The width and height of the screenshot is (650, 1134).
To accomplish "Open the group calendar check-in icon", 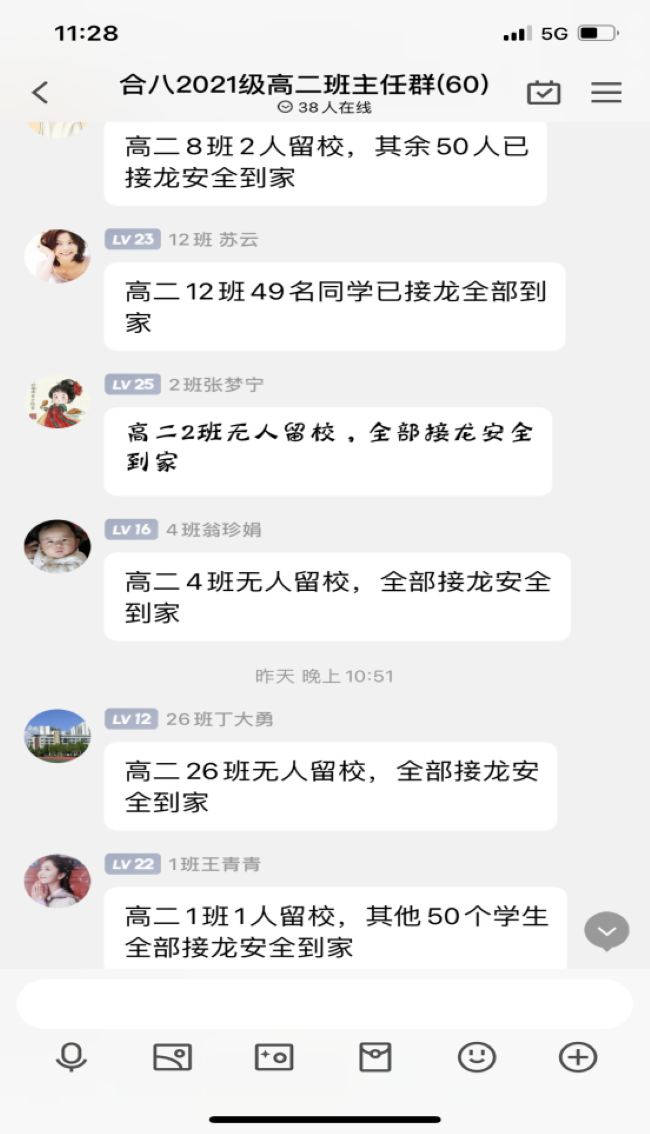I will [543, 93].
